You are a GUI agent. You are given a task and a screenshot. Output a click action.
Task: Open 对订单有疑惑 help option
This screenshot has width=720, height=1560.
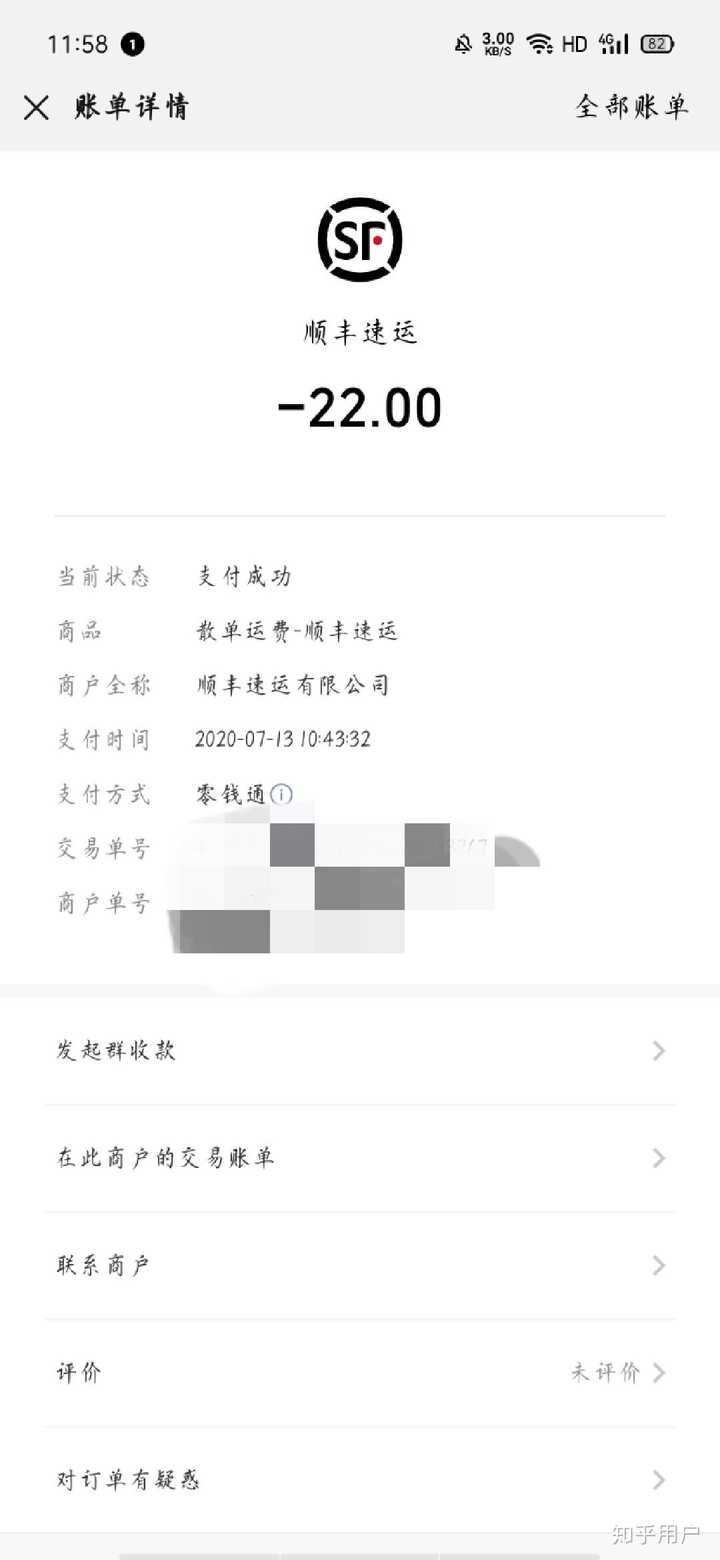click(x=360, y=1480)
